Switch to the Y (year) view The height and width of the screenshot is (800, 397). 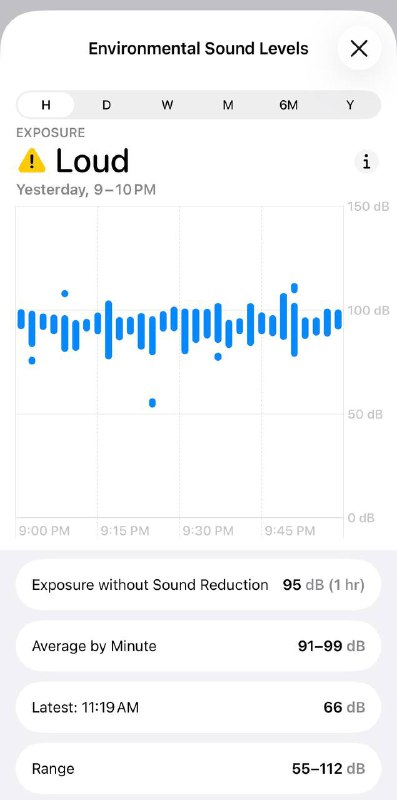(x=350, y=105)
